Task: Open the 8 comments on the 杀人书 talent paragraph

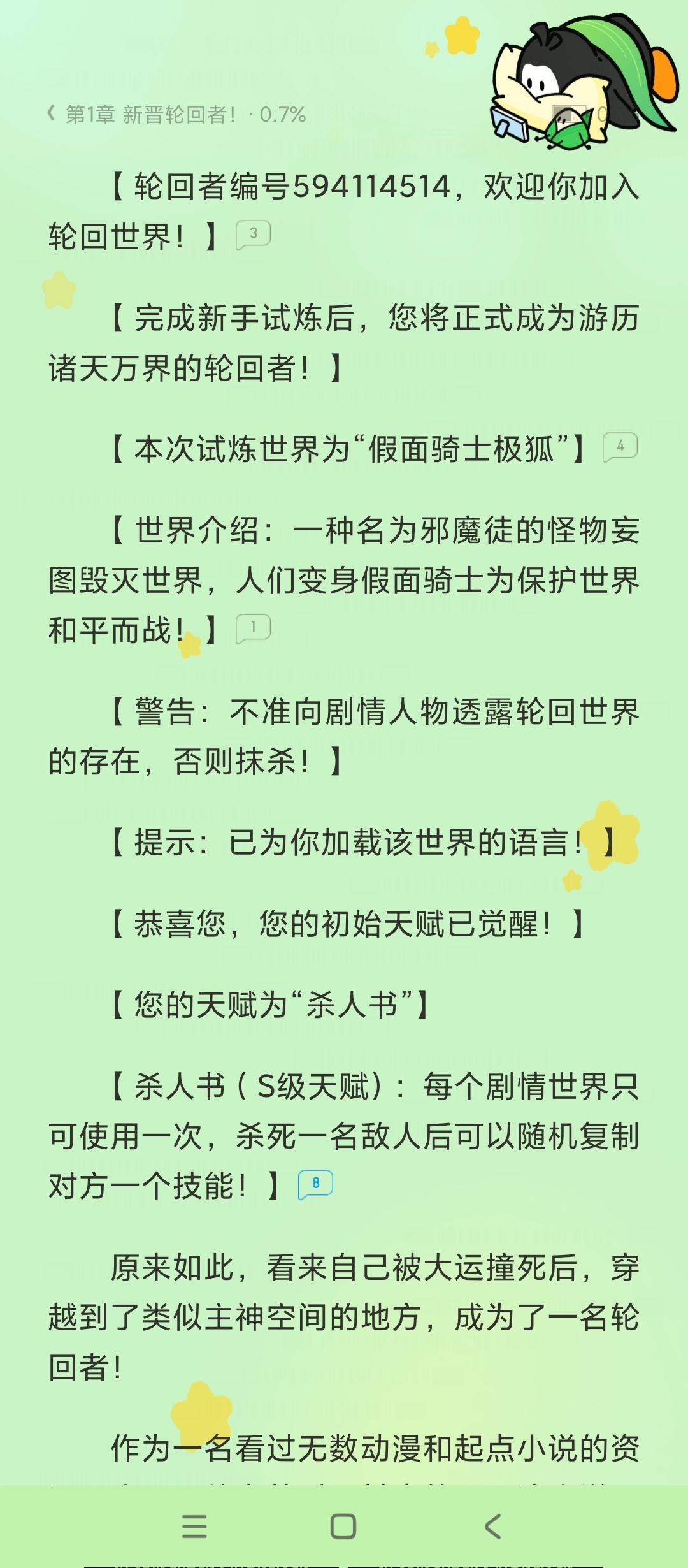Action: [x=316, y=1185]
